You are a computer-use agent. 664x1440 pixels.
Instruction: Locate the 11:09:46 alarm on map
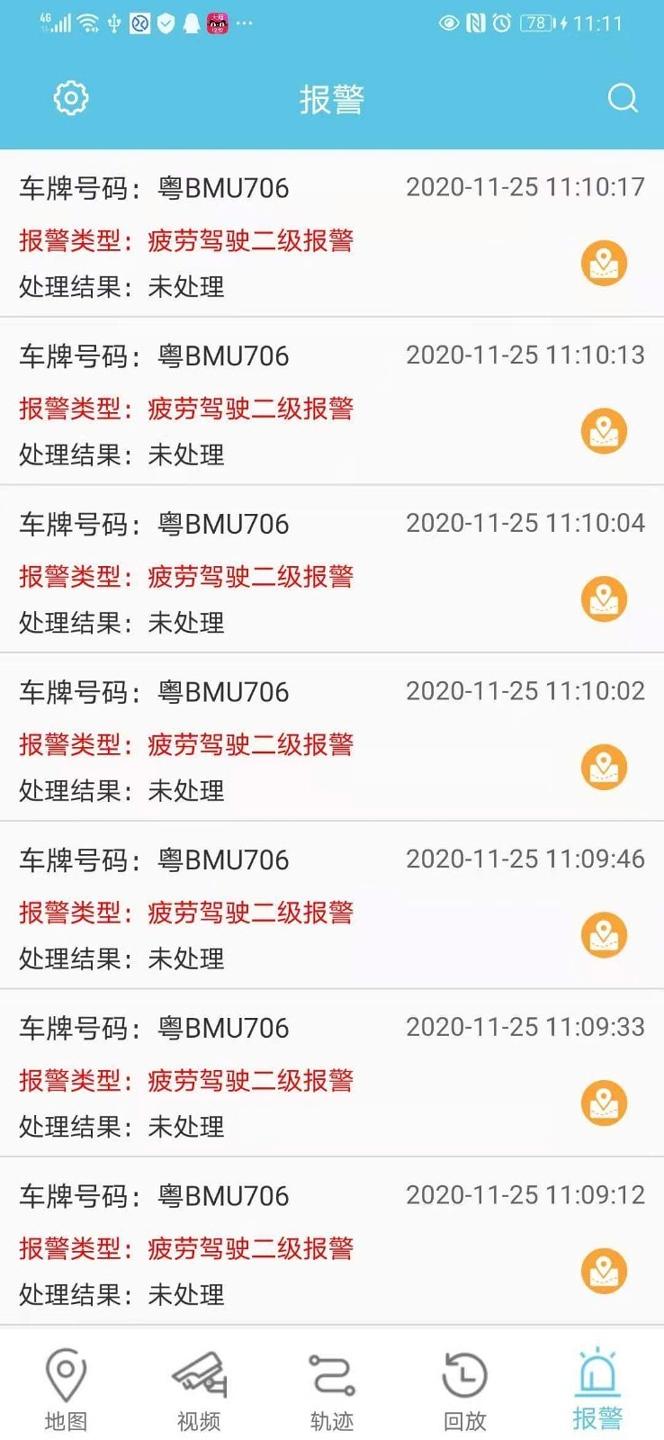pyautogui.click(x=604, y=935)
